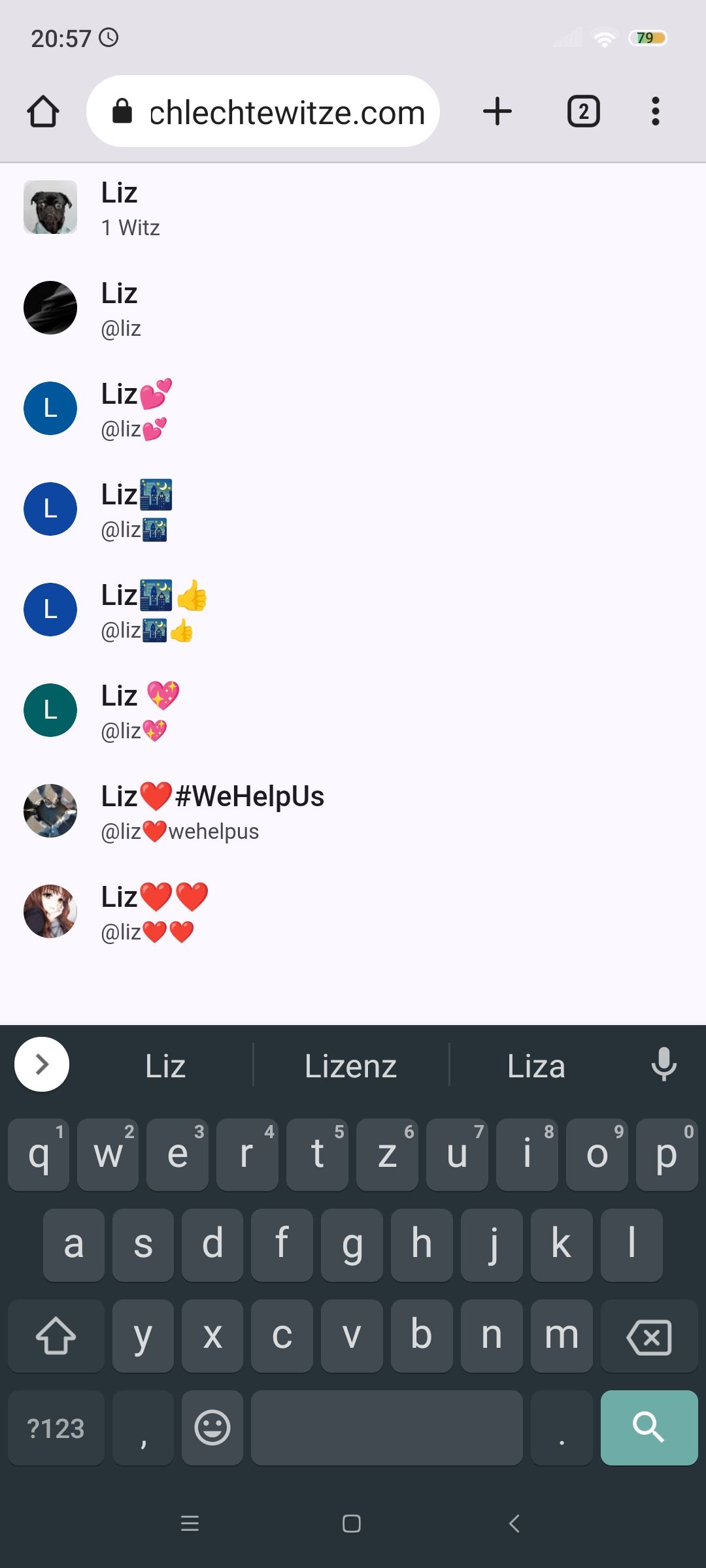Go to the browser home page
The image size is (706, 1568).
pos(43,112)
